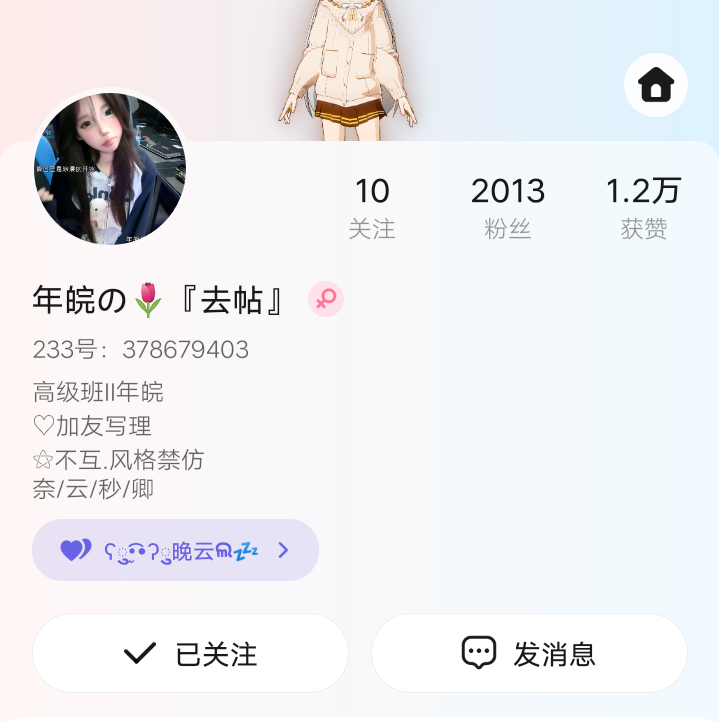Open the home icon button

point(656,85)
